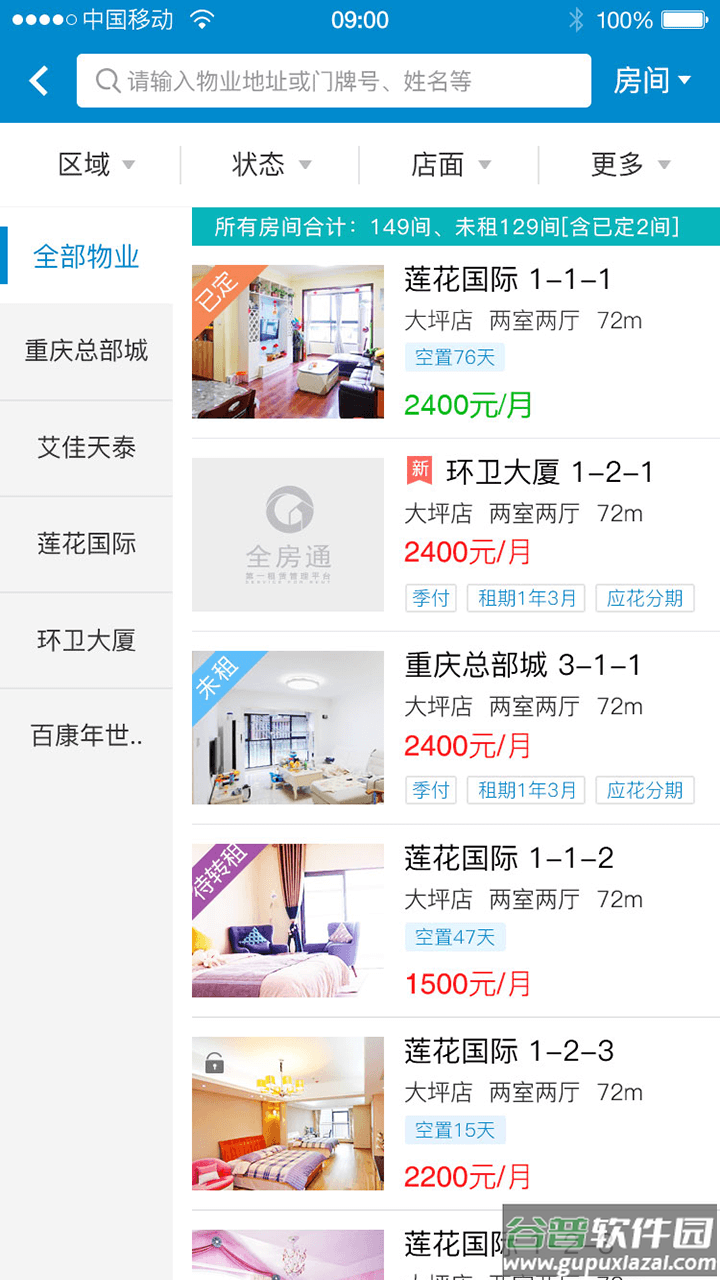Select 全部物业 in the left sidebar

(86, 255)
